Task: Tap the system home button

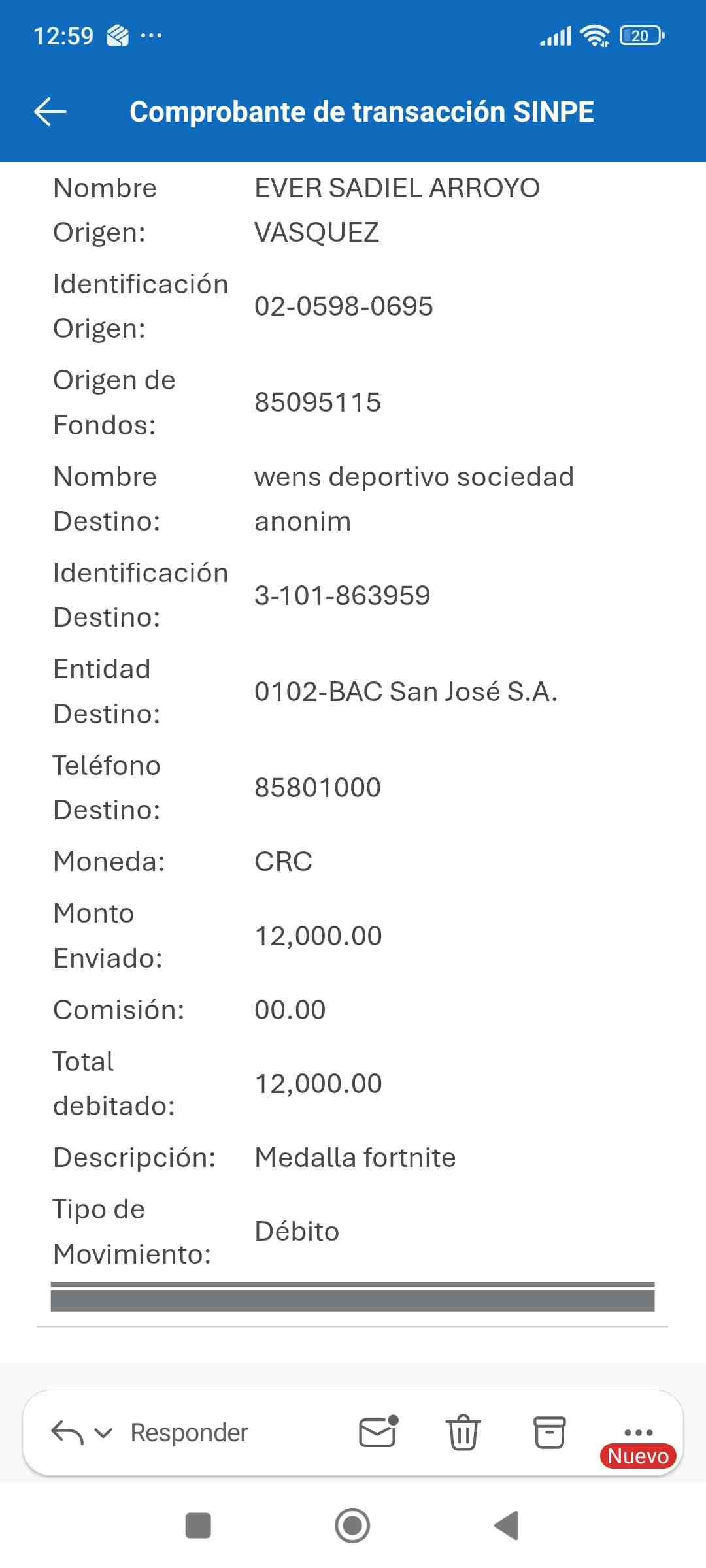Action: (352, 1526)
